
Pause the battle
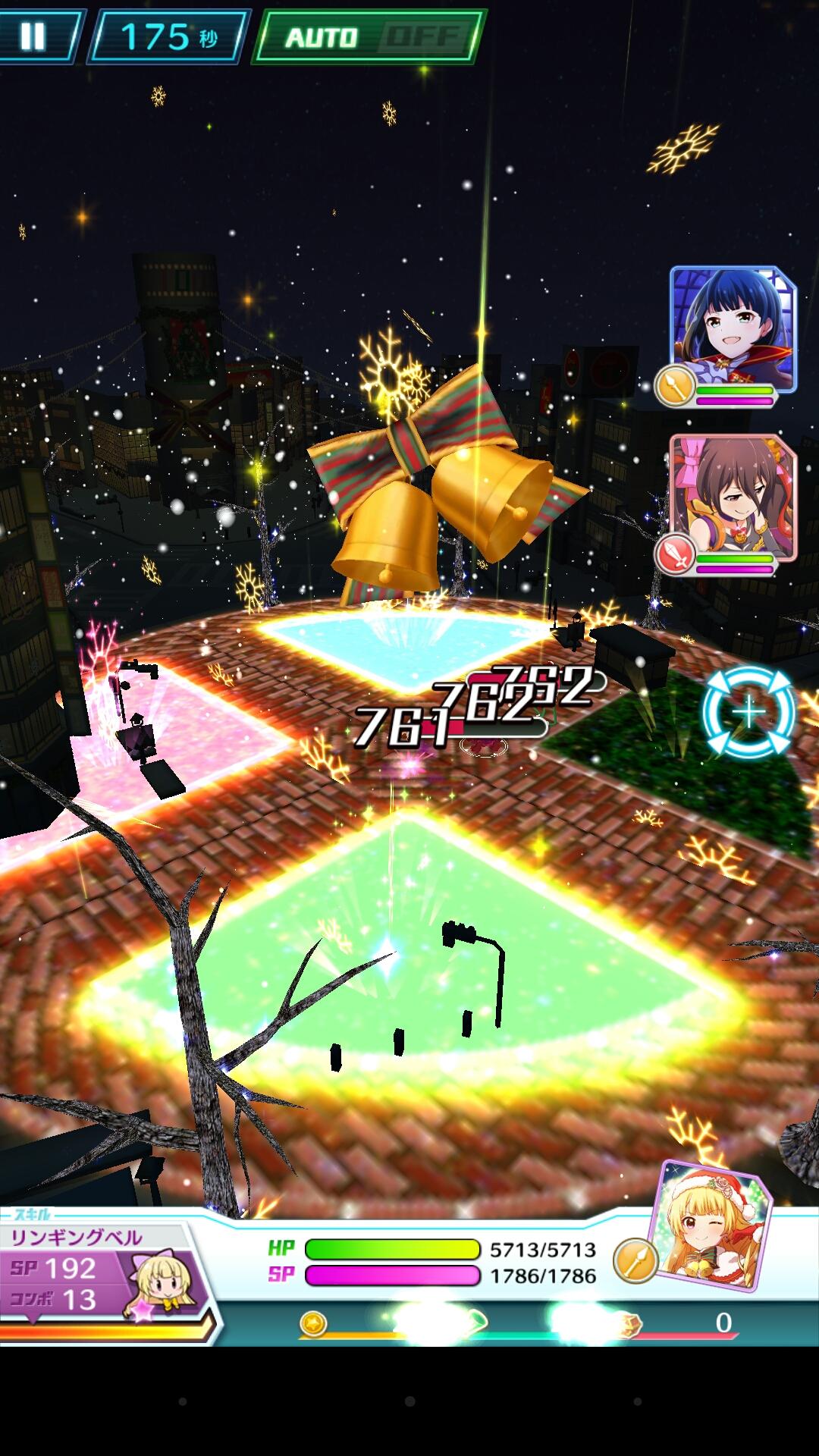(34, 36)
